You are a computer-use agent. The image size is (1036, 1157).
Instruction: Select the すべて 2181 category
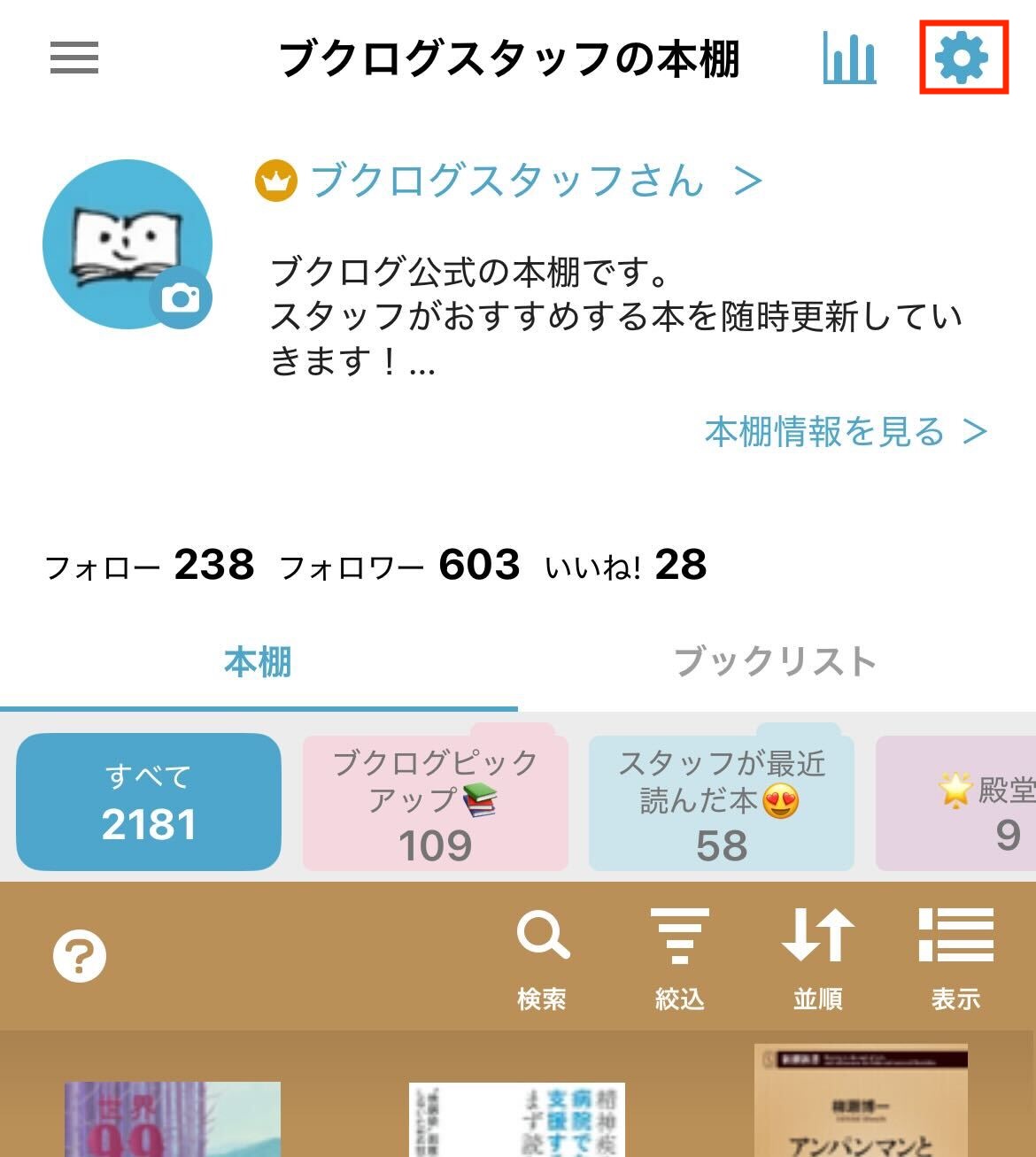[x=149, y=802]
